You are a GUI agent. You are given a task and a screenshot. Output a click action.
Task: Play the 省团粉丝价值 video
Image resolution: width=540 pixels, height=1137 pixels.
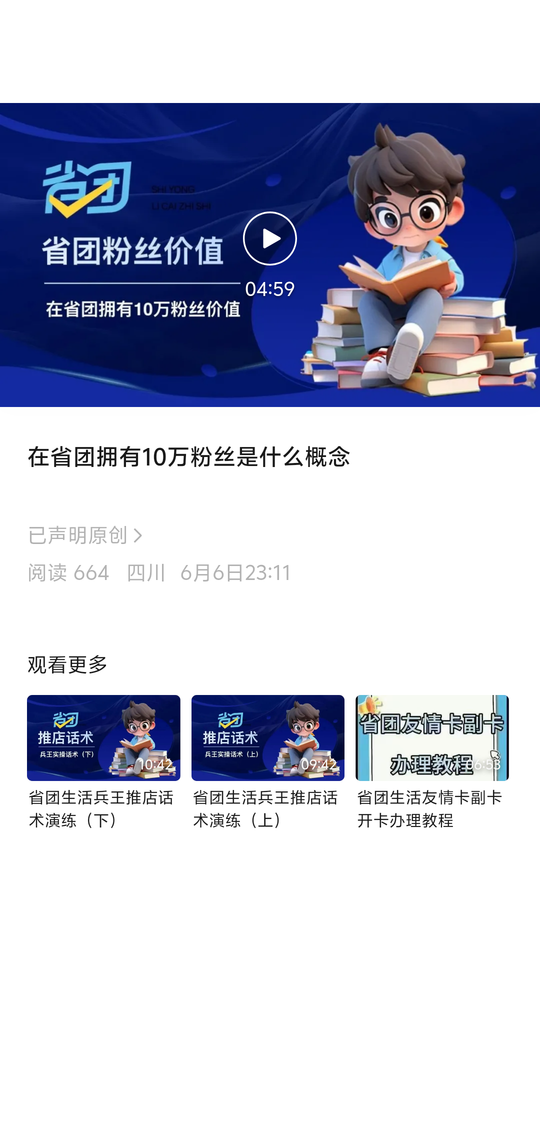pyautogui.click(x=270, y=239)
